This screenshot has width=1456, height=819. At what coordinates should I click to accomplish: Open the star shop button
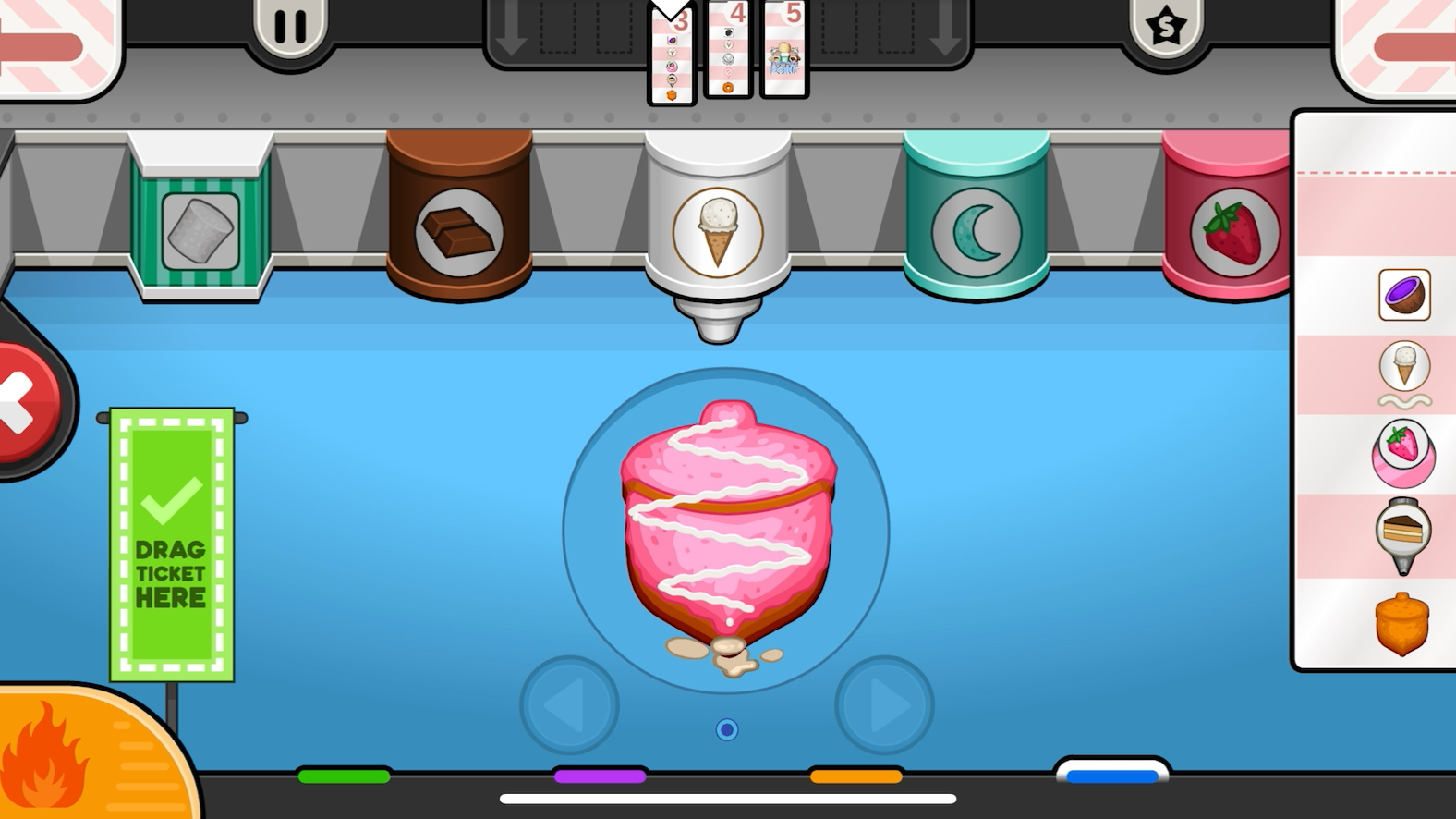pyautogui.click(x=1166, y=28)
